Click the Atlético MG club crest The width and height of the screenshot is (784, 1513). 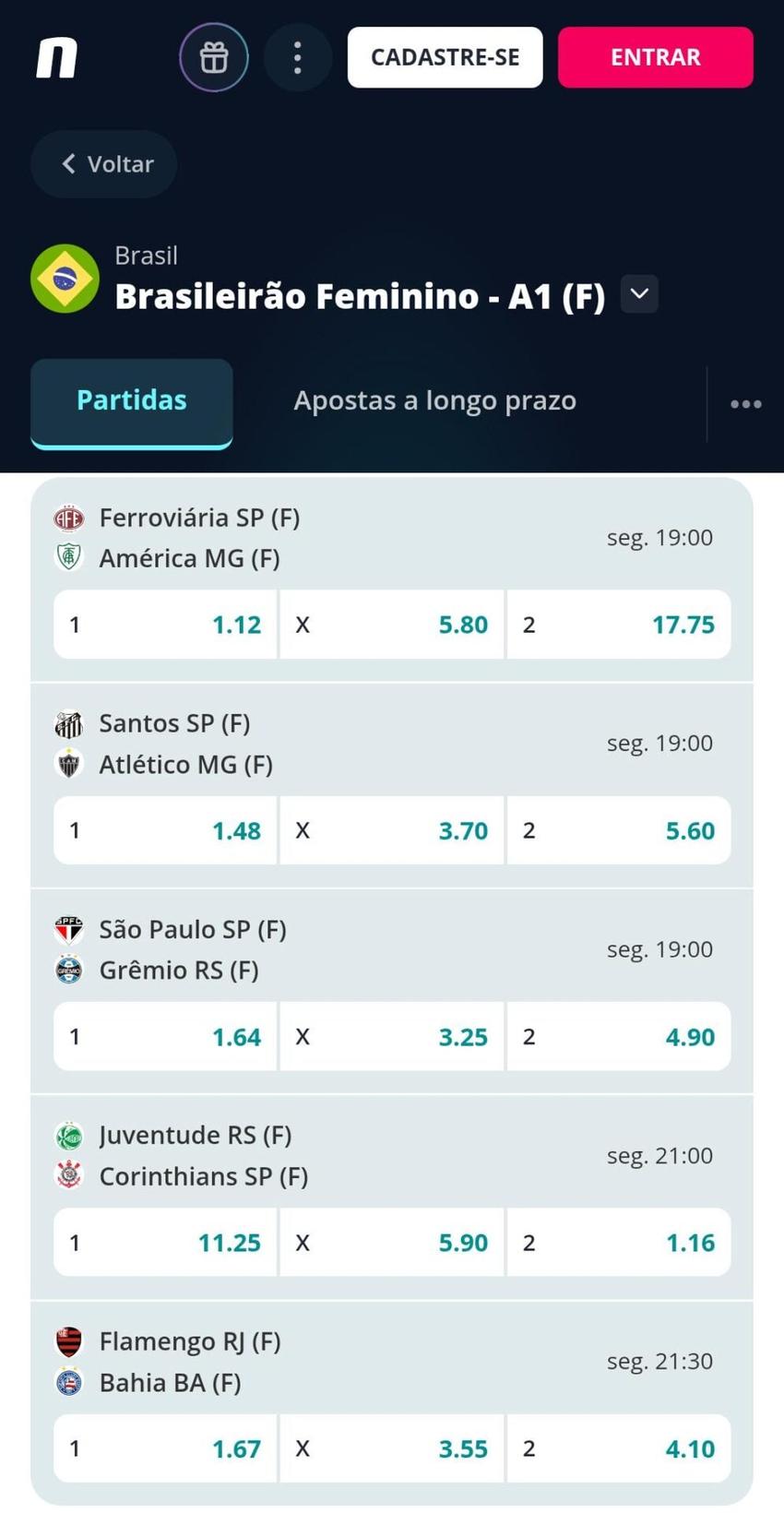click(69, 764)
